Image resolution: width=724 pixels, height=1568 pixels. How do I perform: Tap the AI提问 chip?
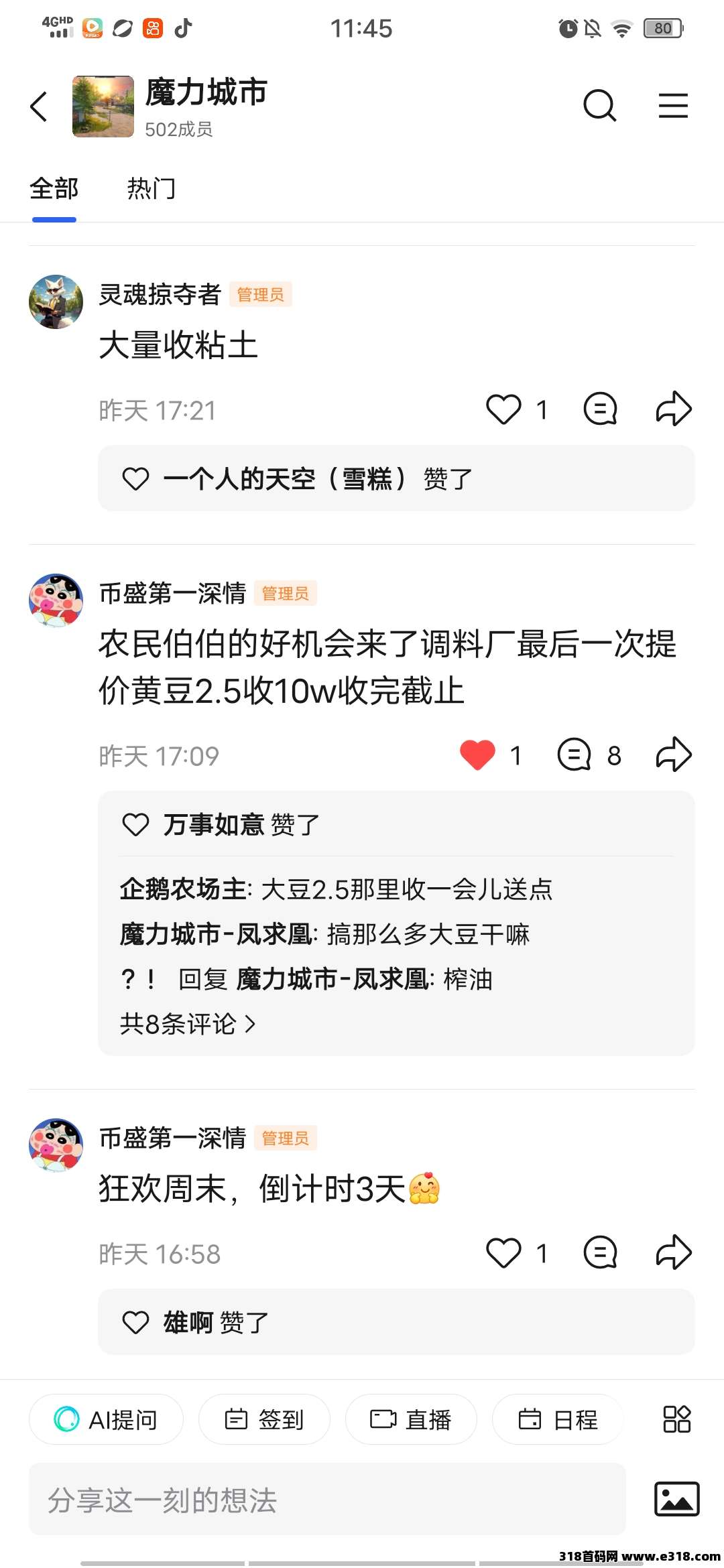pyautogui.click(x=106, y=1419)
